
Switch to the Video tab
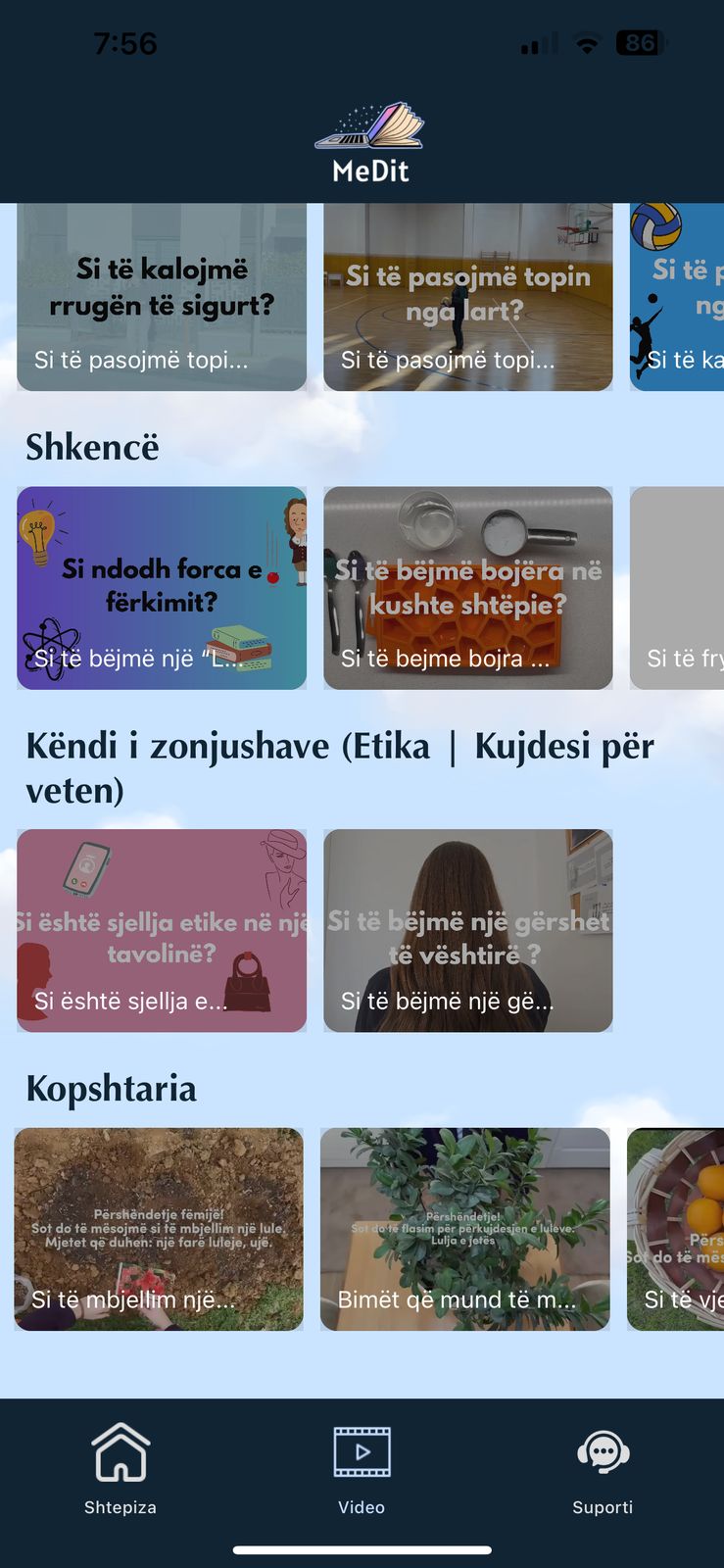tap(362, 1467)
